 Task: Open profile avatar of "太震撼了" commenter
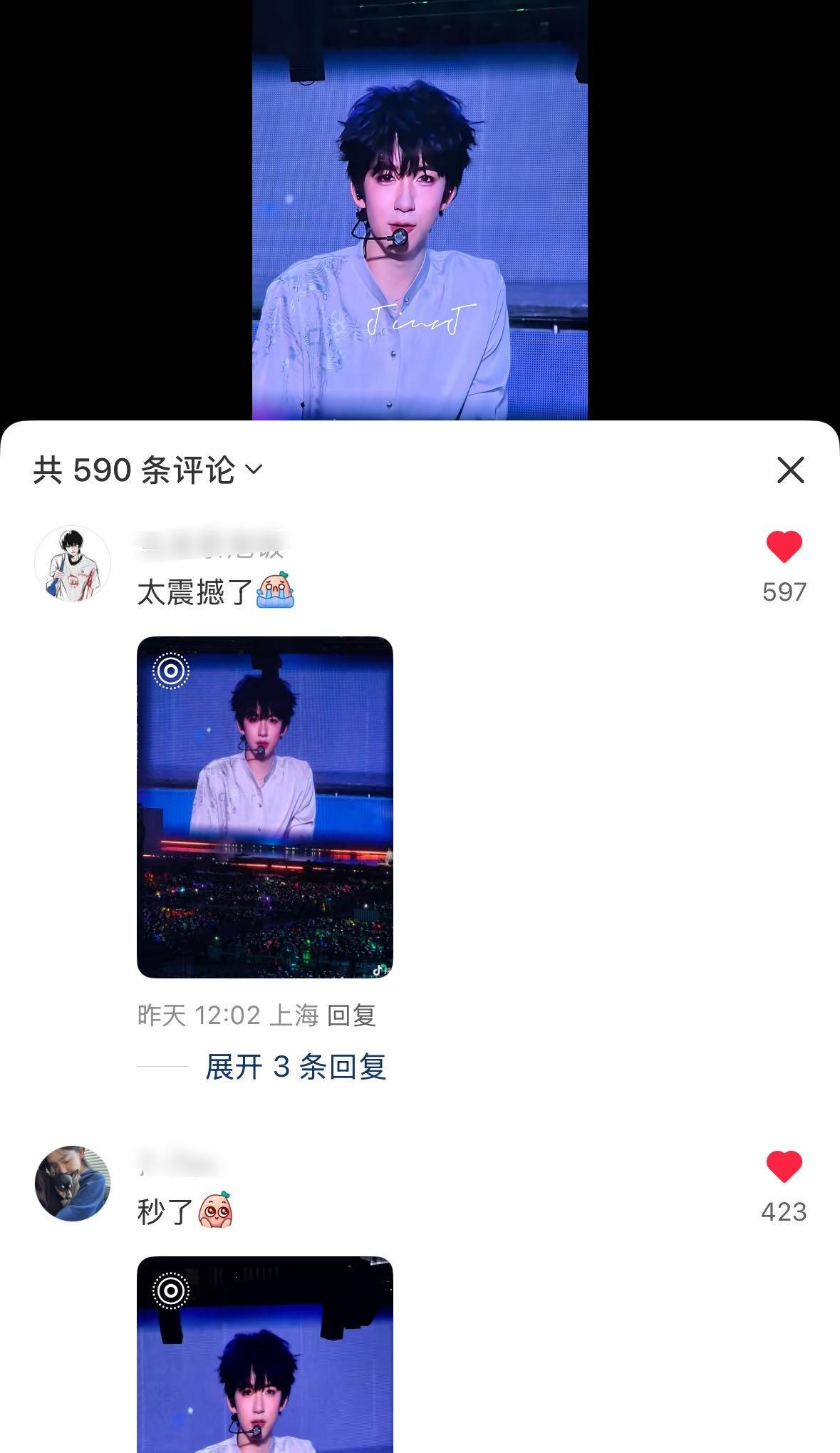[x=73, y=564]
